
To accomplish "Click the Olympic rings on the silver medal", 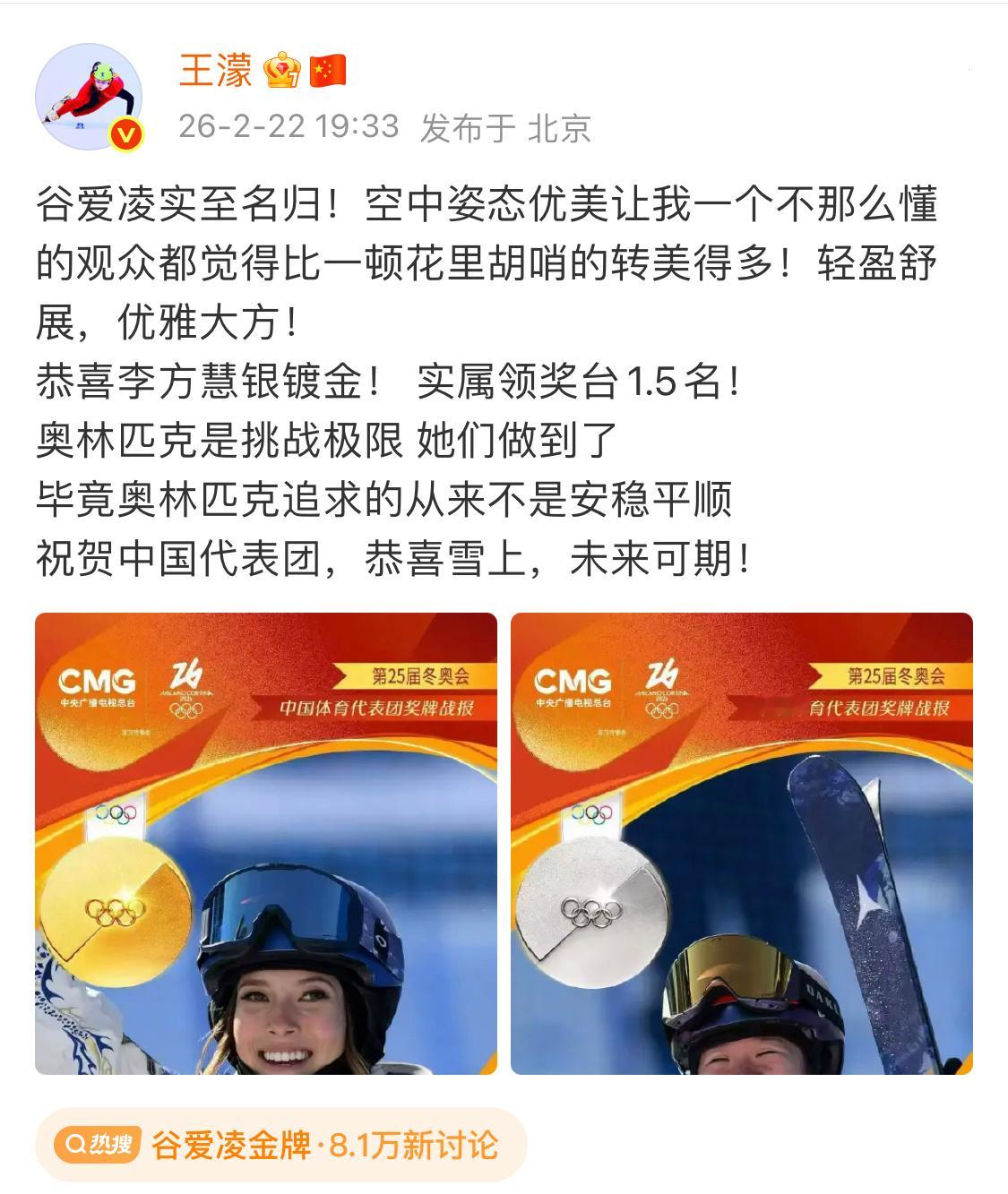I will click(x=591, y=914).
